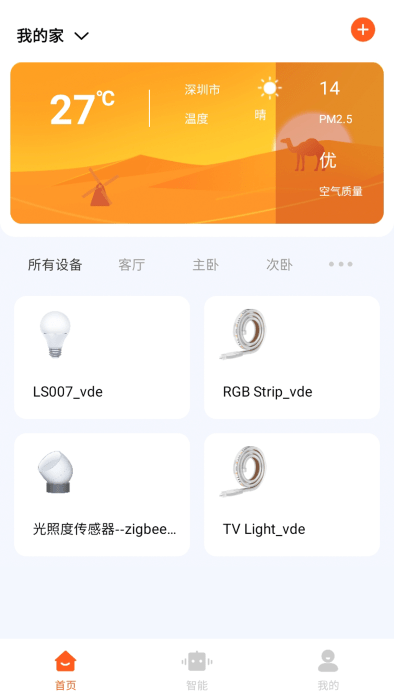Open the three-dots room management menu

click(341, 264)
